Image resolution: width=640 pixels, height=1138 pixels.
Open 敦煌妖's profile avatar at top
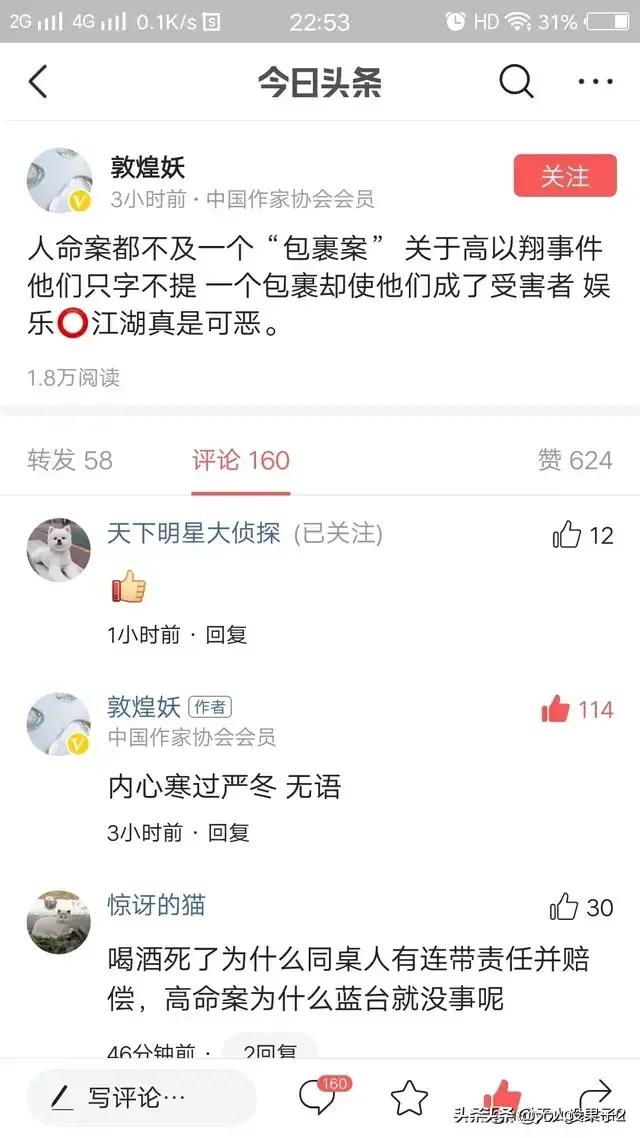click(x=60, y=181)
